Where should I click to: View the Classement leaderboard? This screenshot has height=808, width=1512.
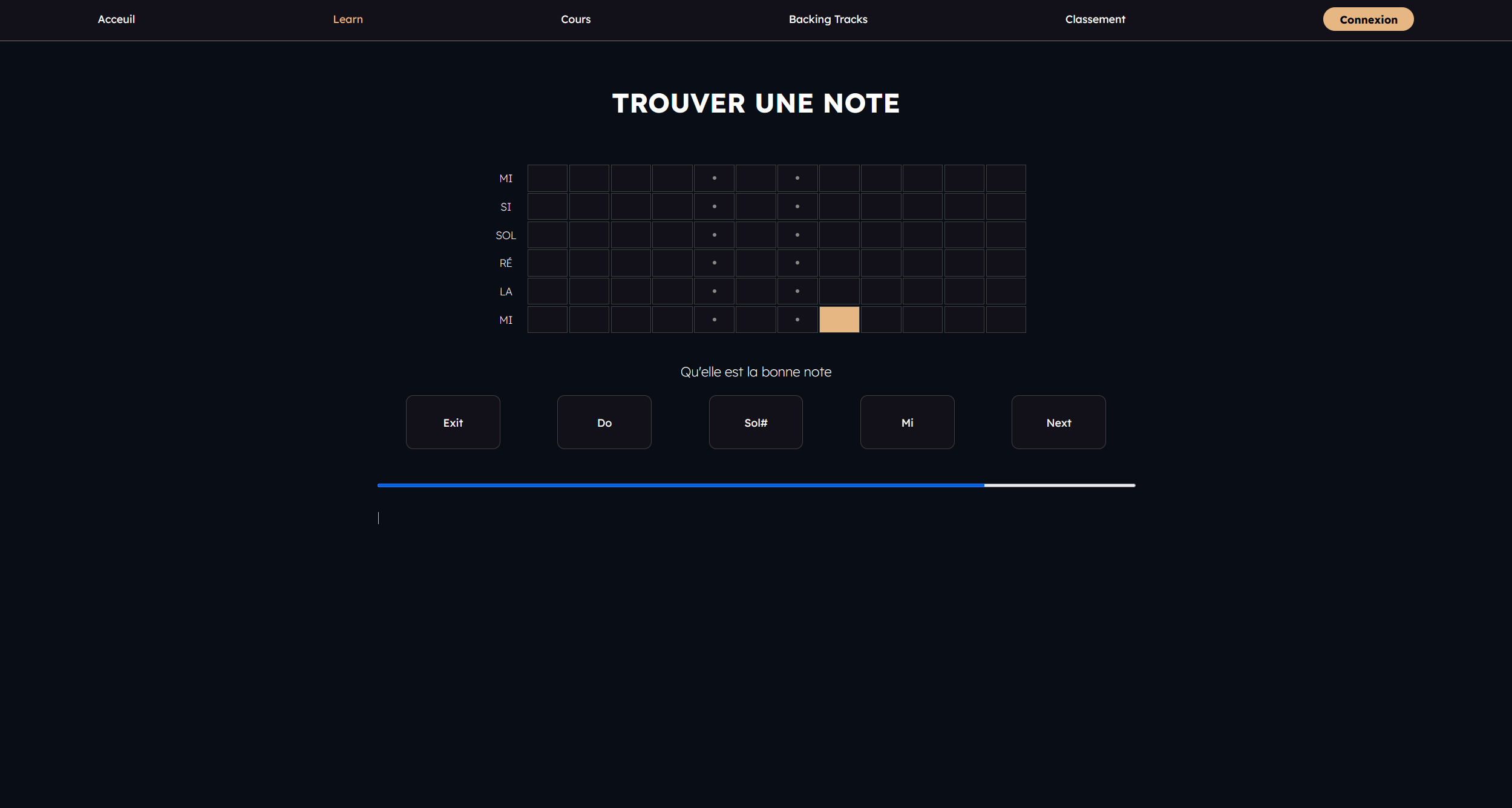(1095, 19)
